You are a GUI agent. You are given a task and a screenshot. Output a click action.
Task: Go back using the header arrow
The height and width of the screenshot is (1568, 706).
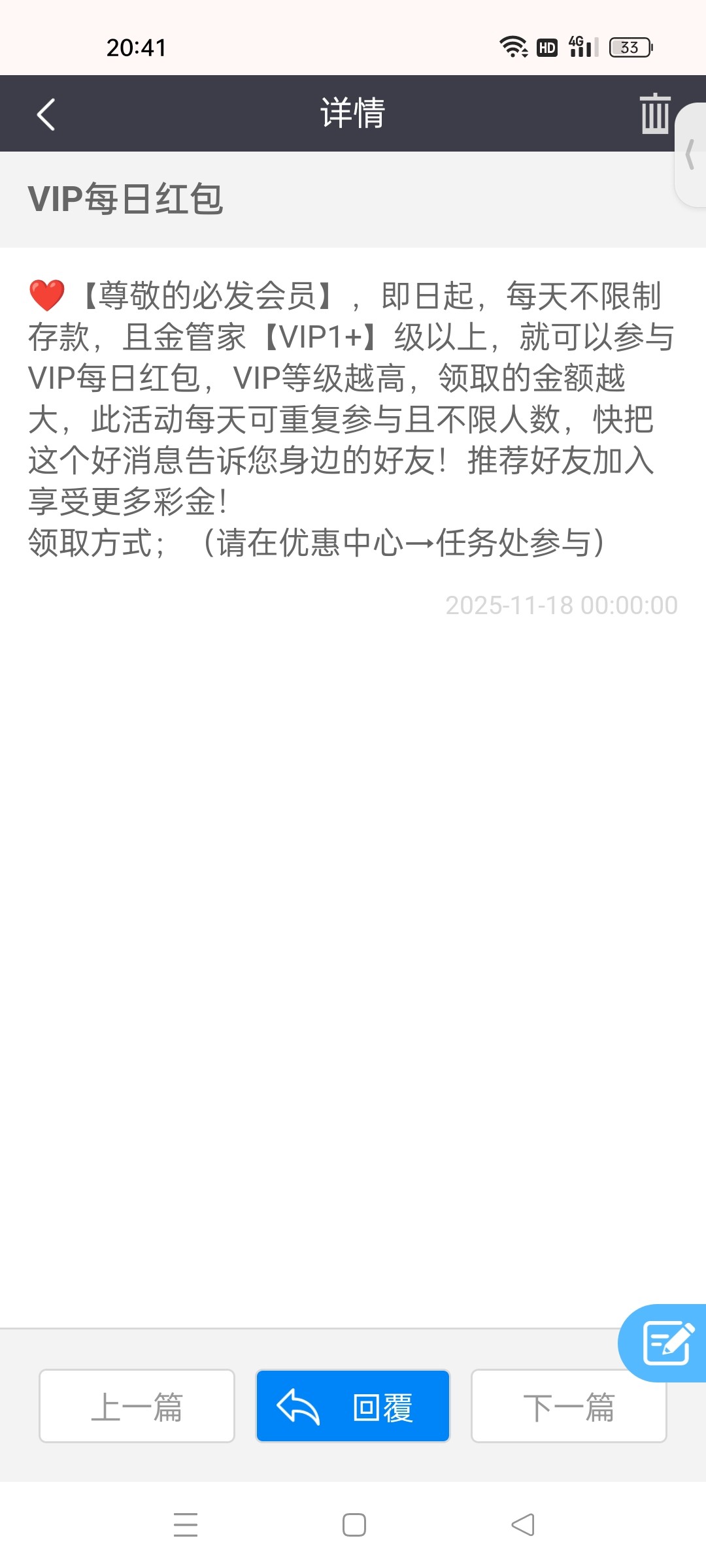(46, 114)
